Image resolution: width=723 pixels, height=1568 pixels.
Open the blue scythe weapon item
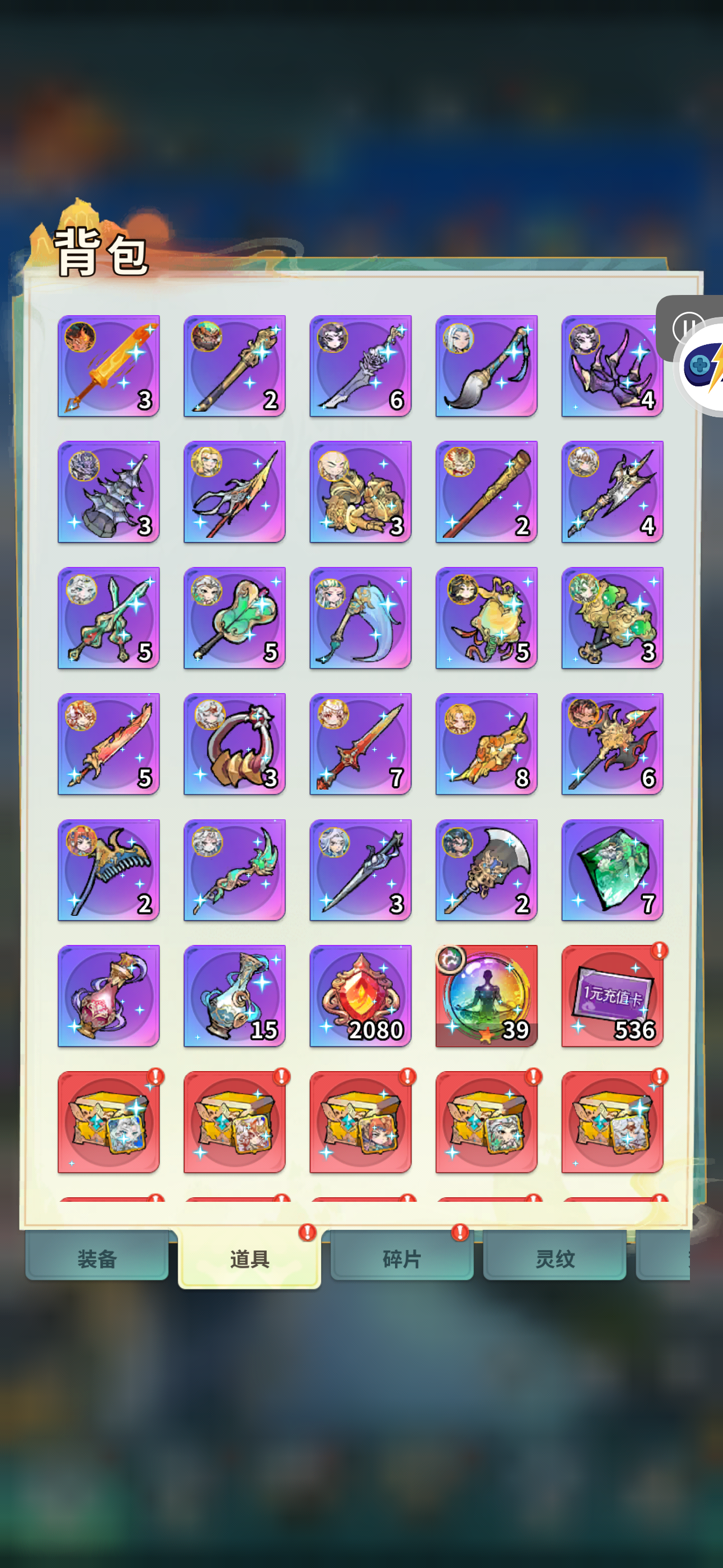tap(360, 618)
